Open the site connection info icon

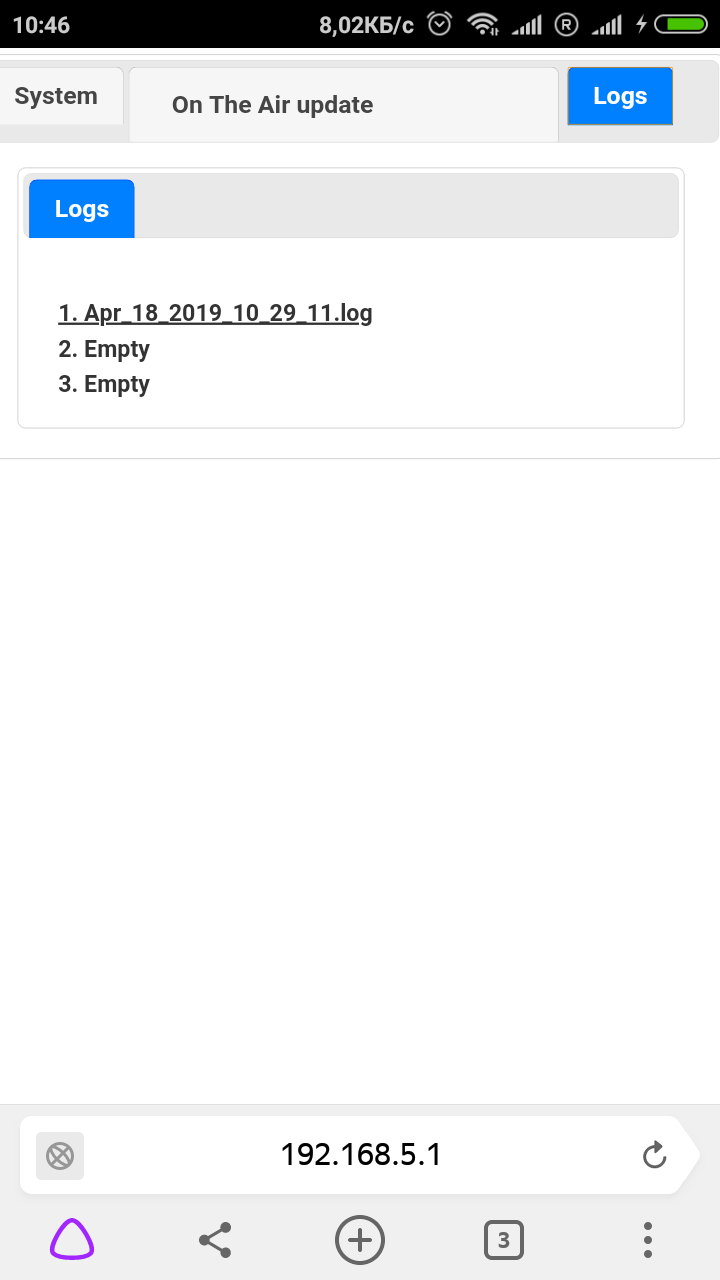tap(60, 1156)
